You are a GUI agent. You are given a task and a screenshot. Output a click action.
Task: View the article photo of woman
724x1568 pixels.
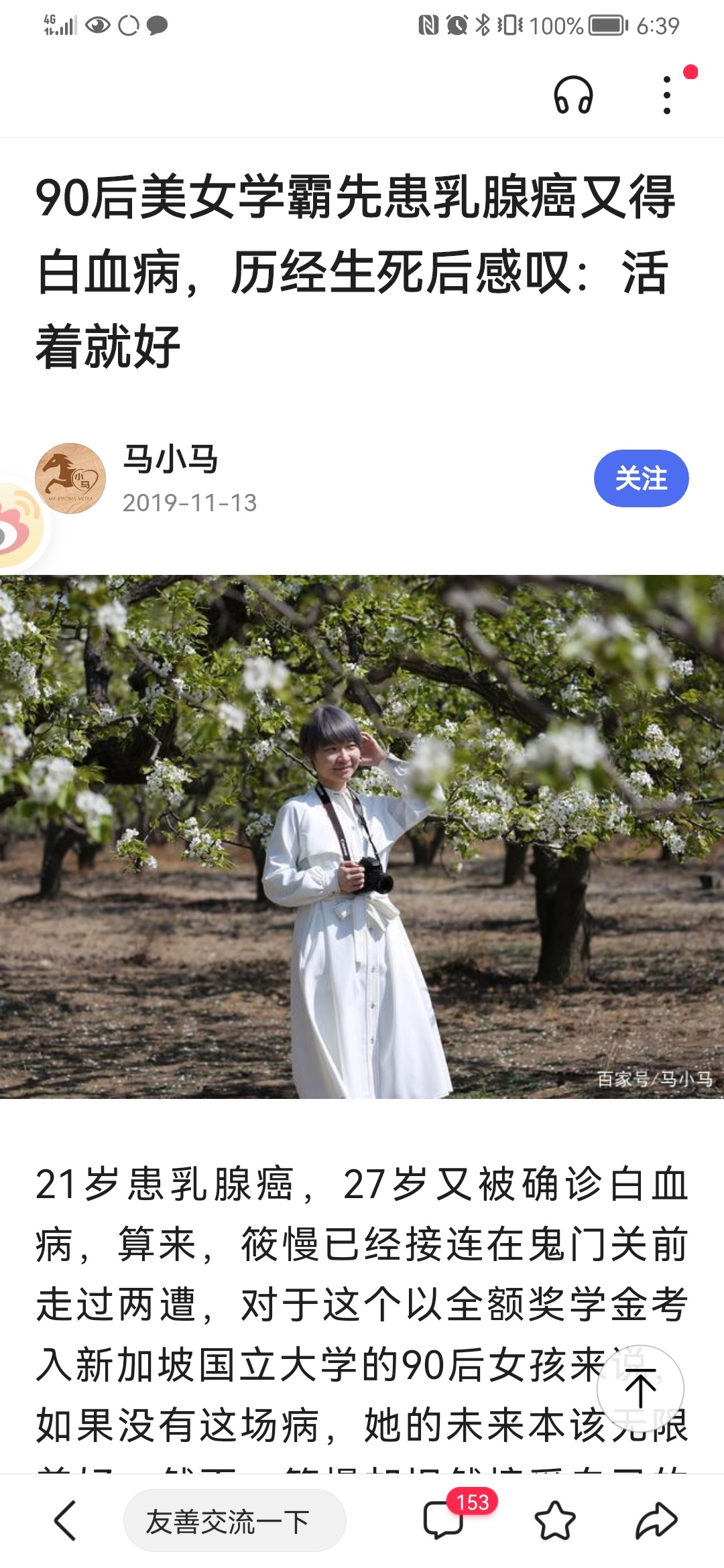click(x=362, y=836)
